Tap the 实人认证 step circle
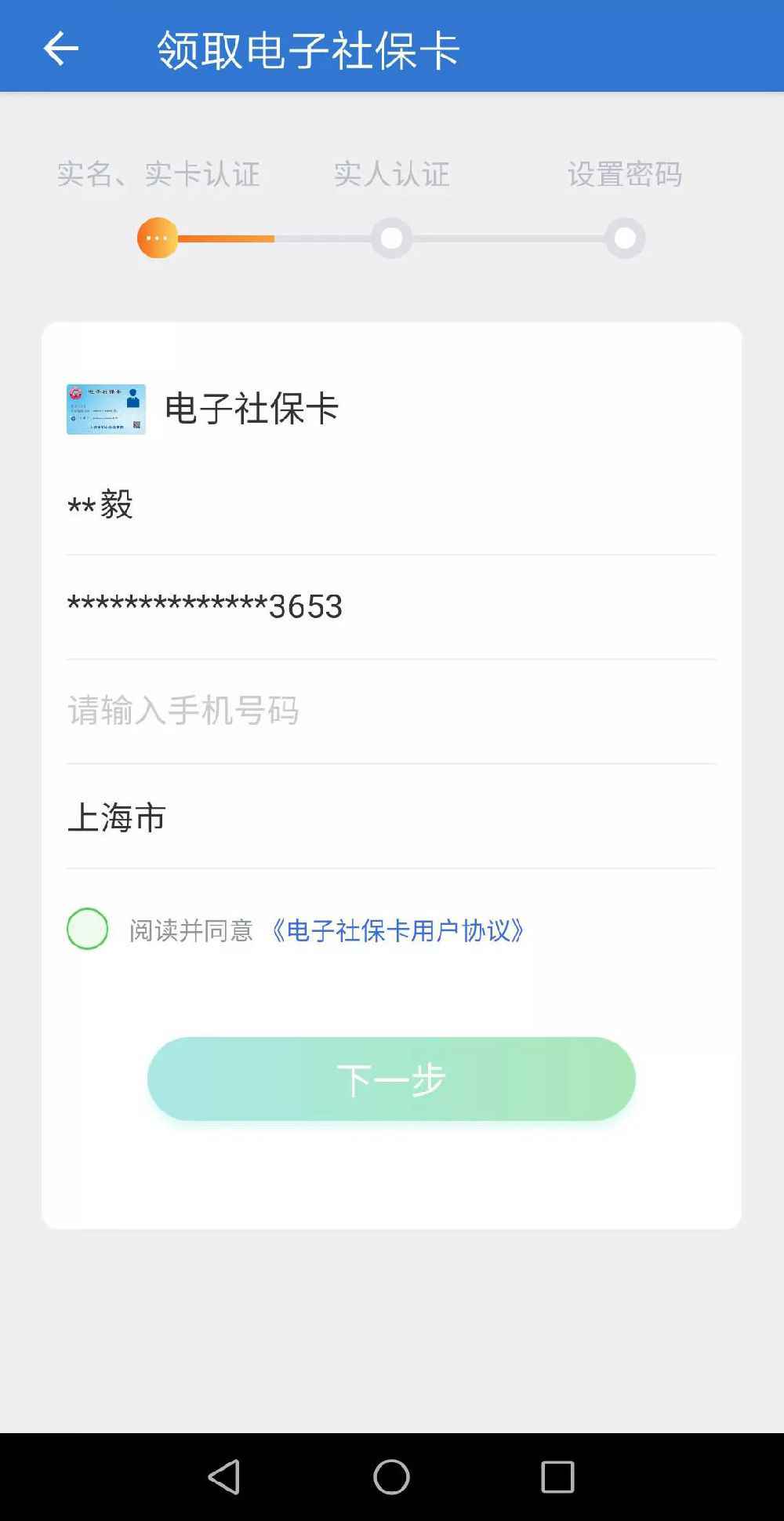 coord(391,237)
